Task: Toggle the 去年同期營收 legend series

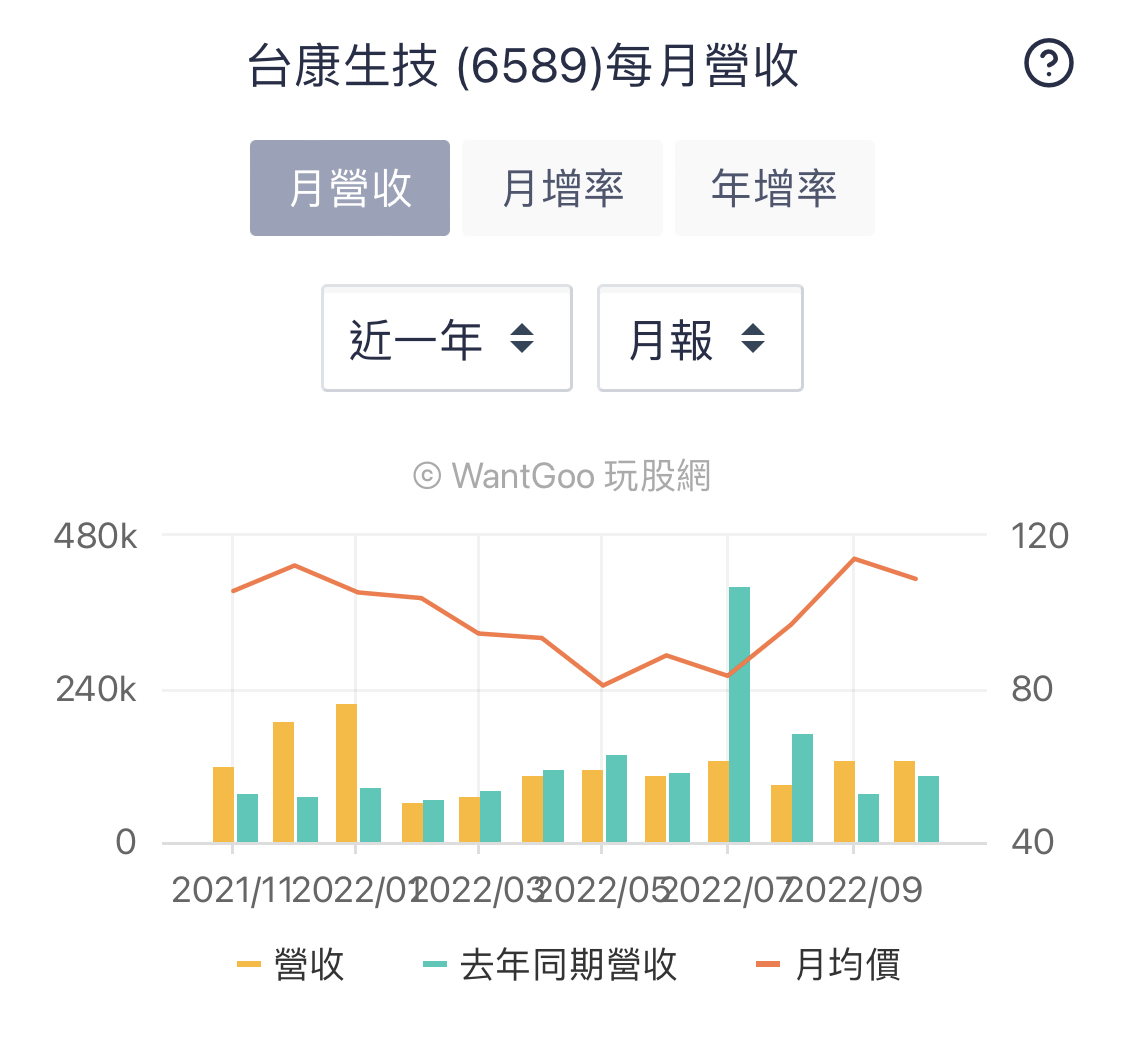Action: coord(550,964)
